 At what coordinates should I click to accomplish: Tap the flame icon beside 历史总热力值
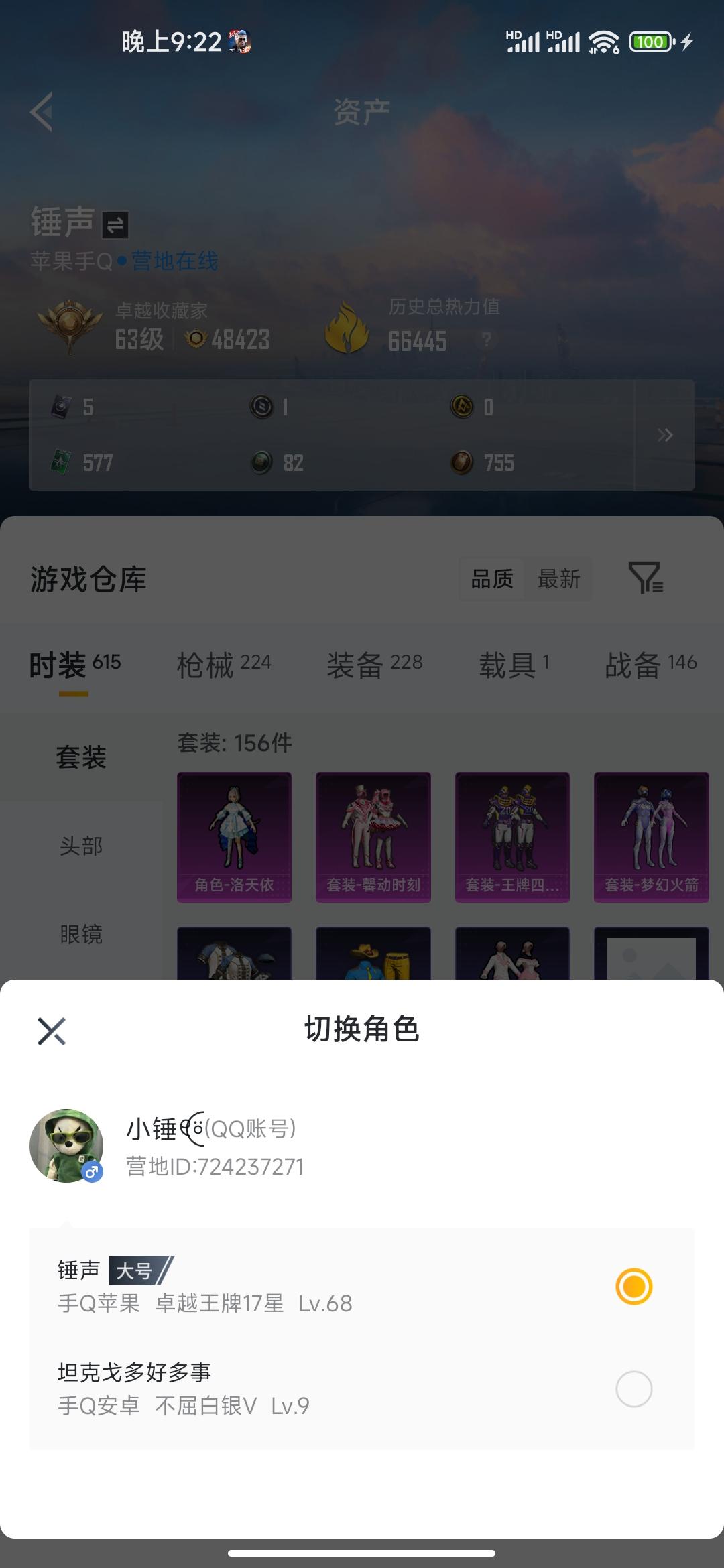(x=348, y=324)
